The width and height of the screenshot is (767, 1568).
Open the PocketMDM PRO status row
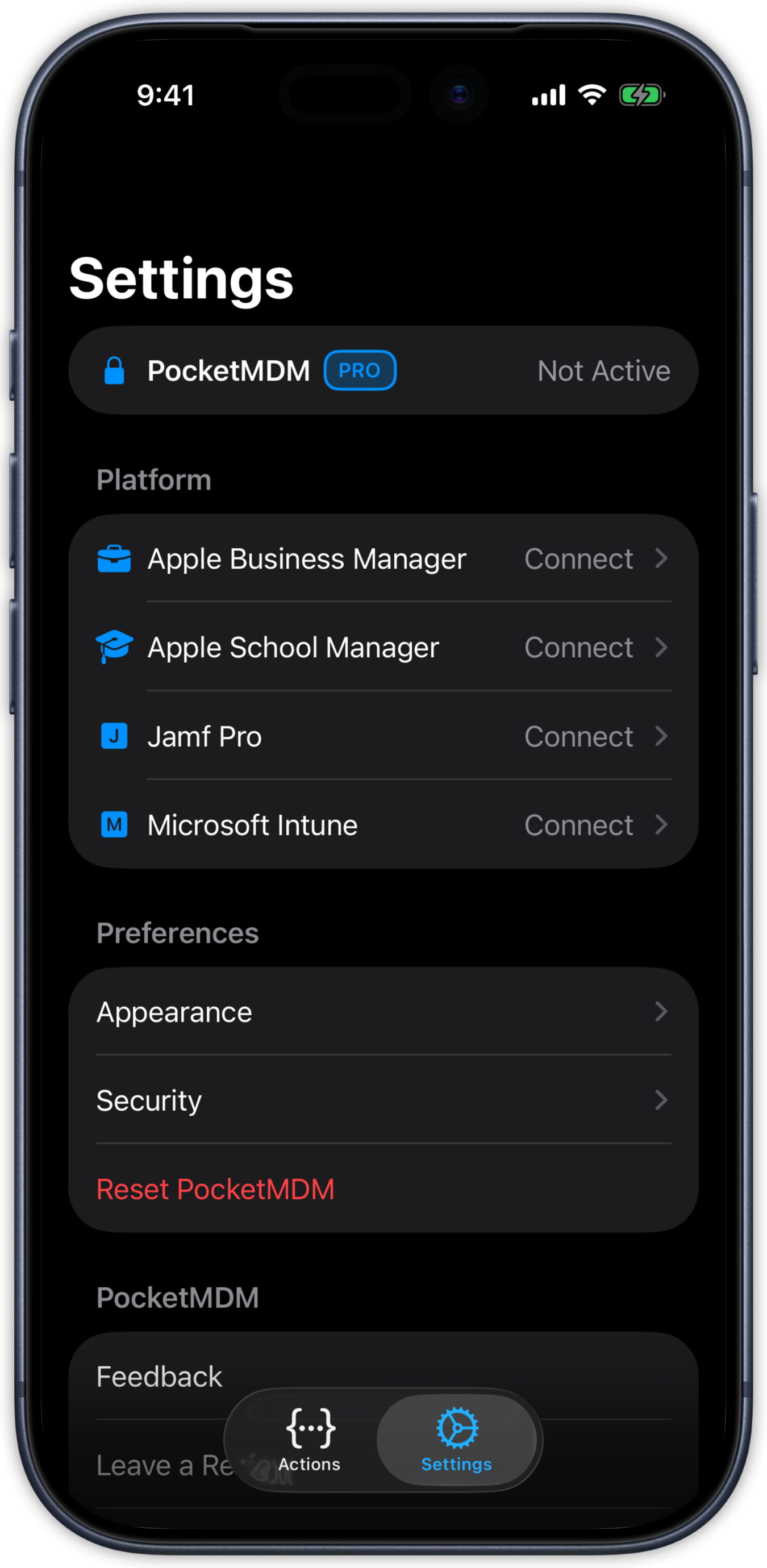coord(383,370)
